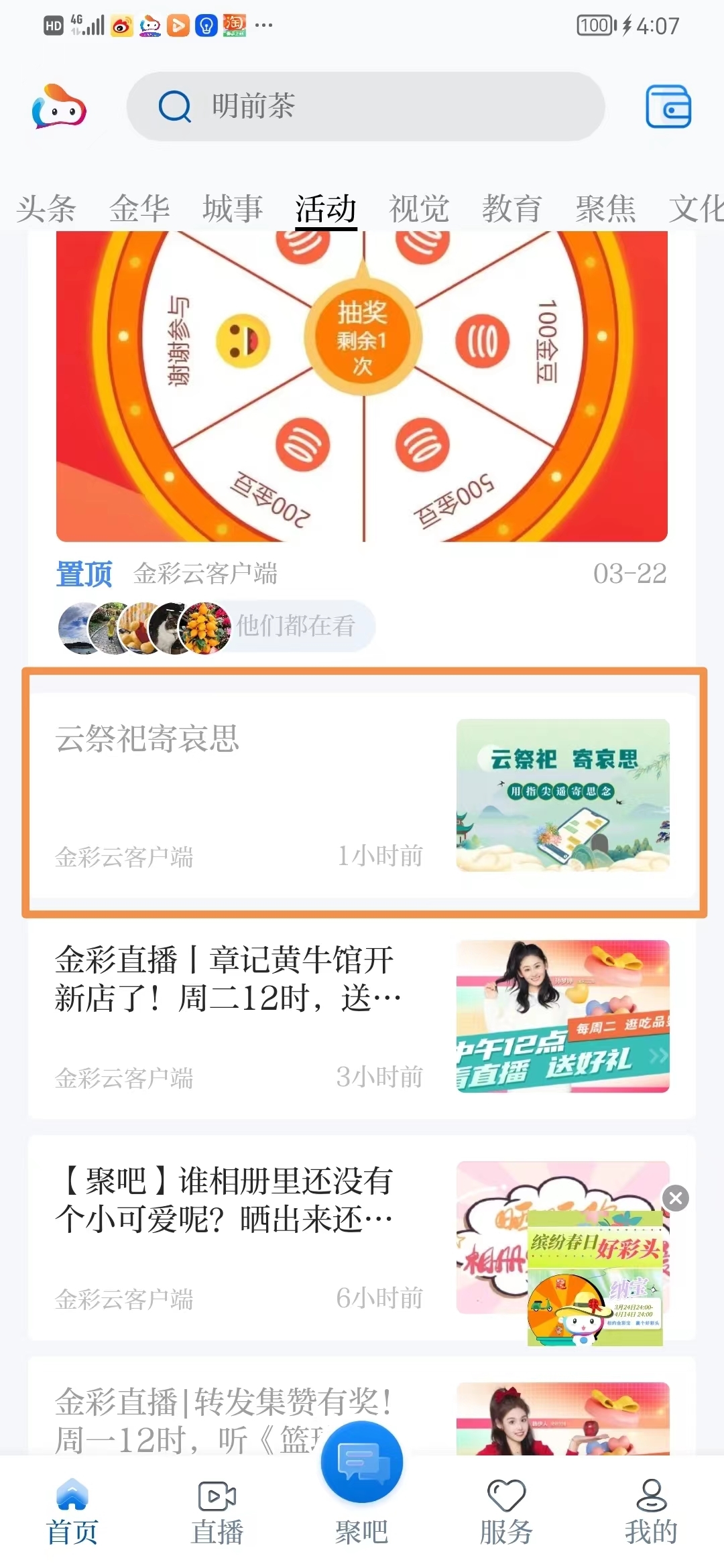Switch to the 聚焦 tab
724x1568 pixels.
point(605,208)
